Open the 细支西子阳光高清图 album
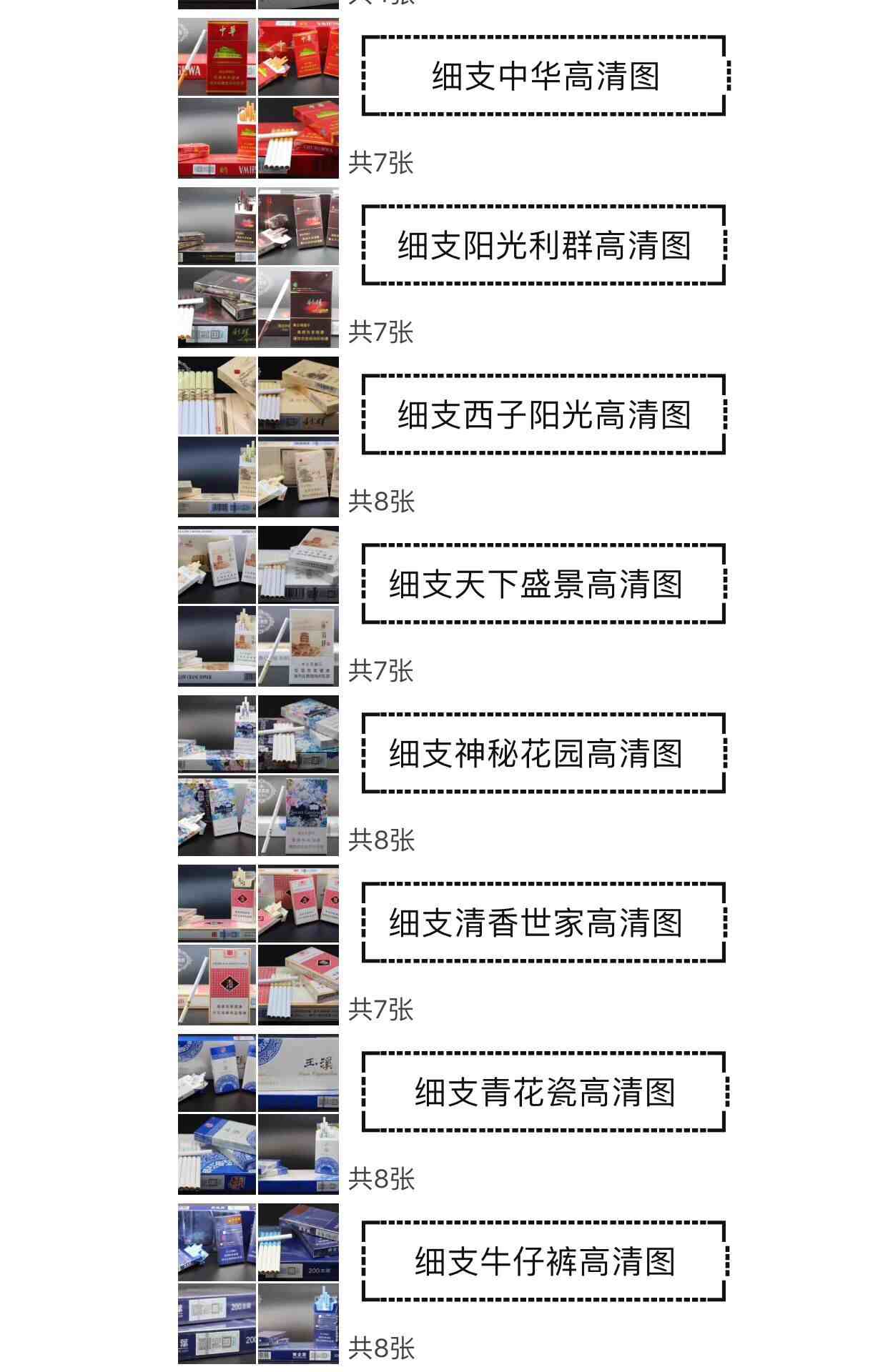Image resolution: width=888 pixels, height=1372 pixels. click(544, 414)
